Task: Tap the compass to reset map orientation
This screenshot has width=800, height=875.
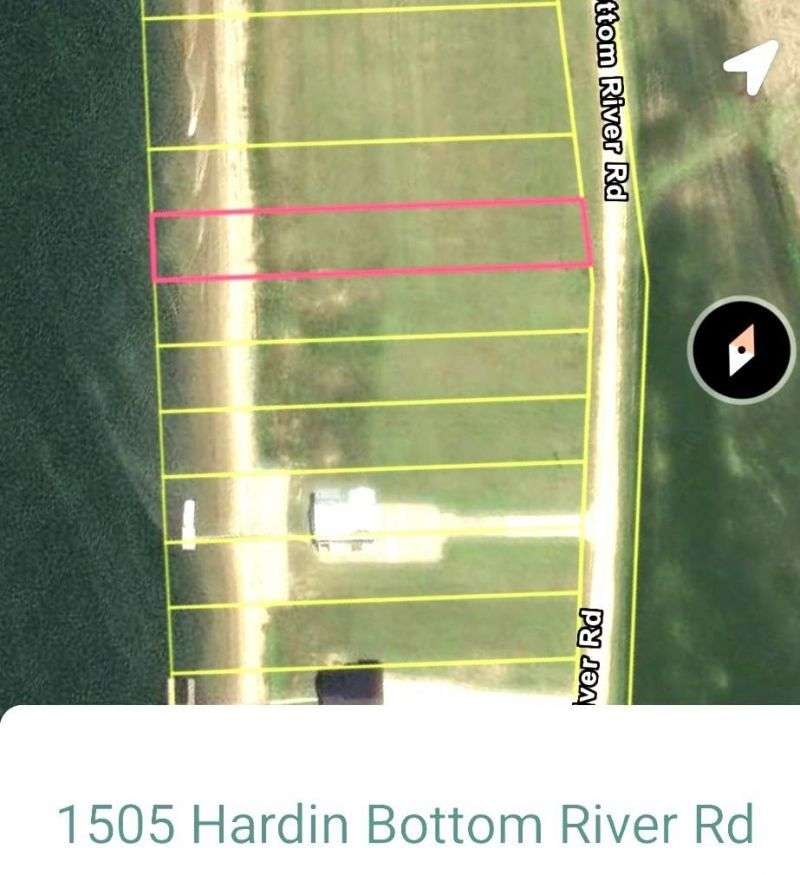Action: 742,350
